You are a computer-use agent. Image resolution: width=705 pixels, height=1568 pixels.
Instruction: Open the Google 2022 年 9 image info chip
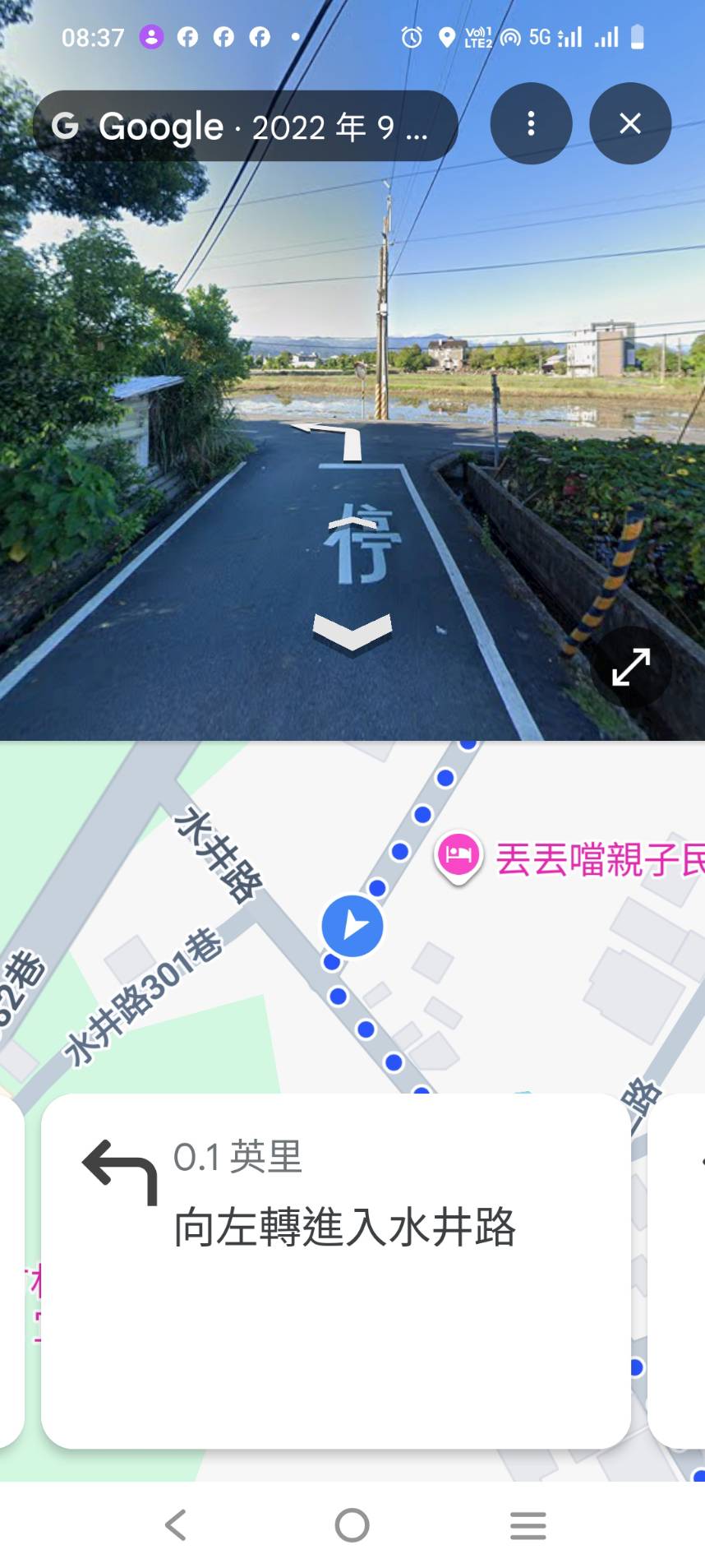245,126
